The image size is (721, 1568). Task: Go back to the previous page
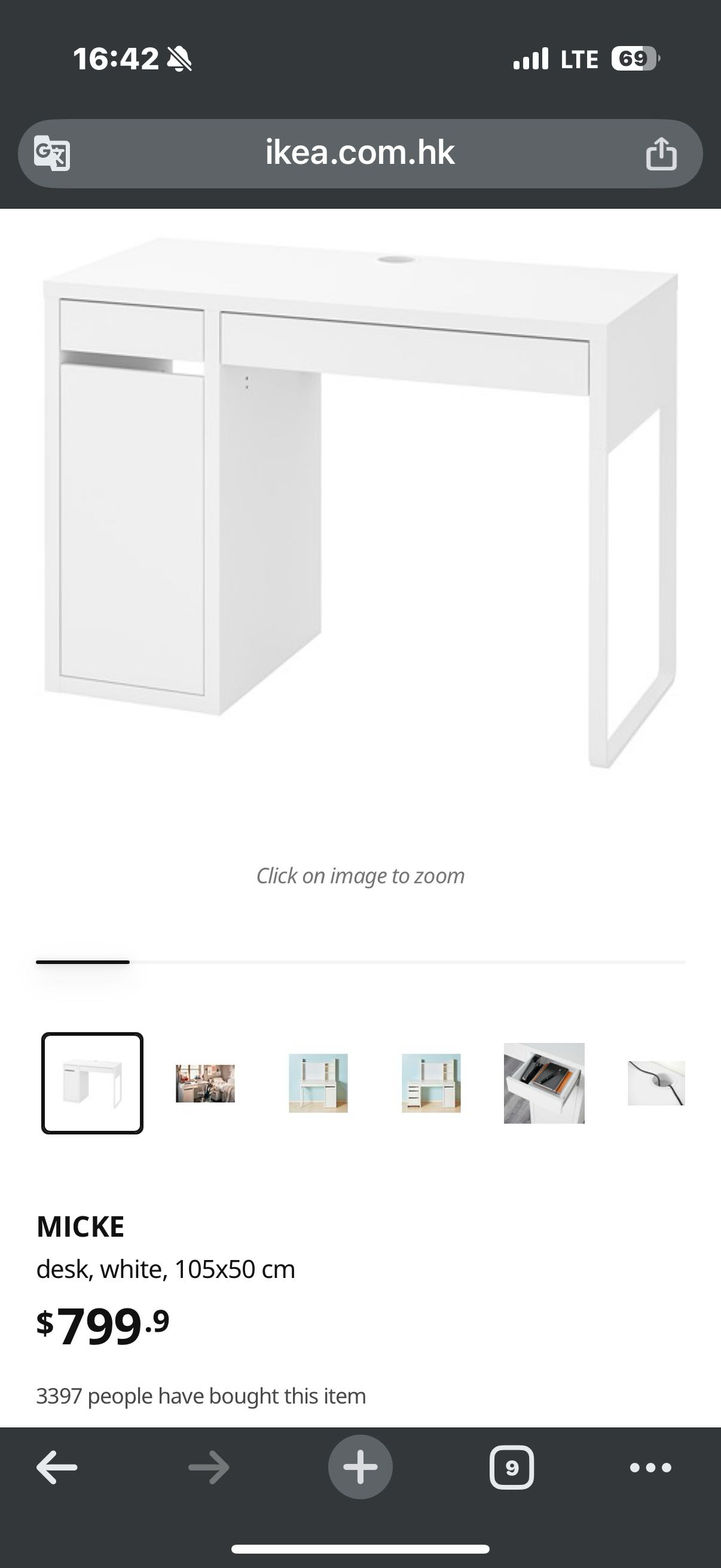pyautogui.click(x=57, y=1468)
